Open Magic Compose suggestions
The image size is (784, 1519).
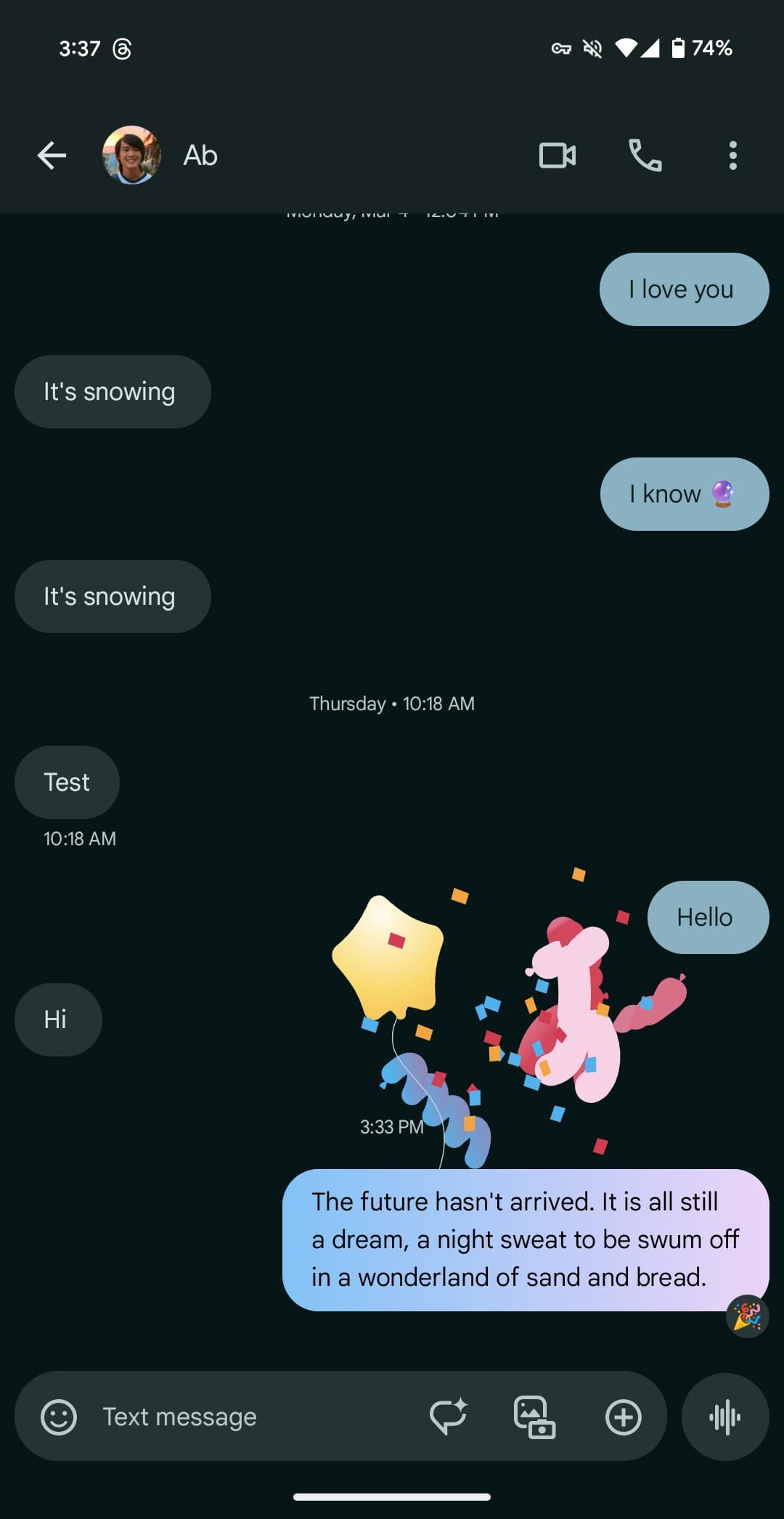(x=449, y=1417)
